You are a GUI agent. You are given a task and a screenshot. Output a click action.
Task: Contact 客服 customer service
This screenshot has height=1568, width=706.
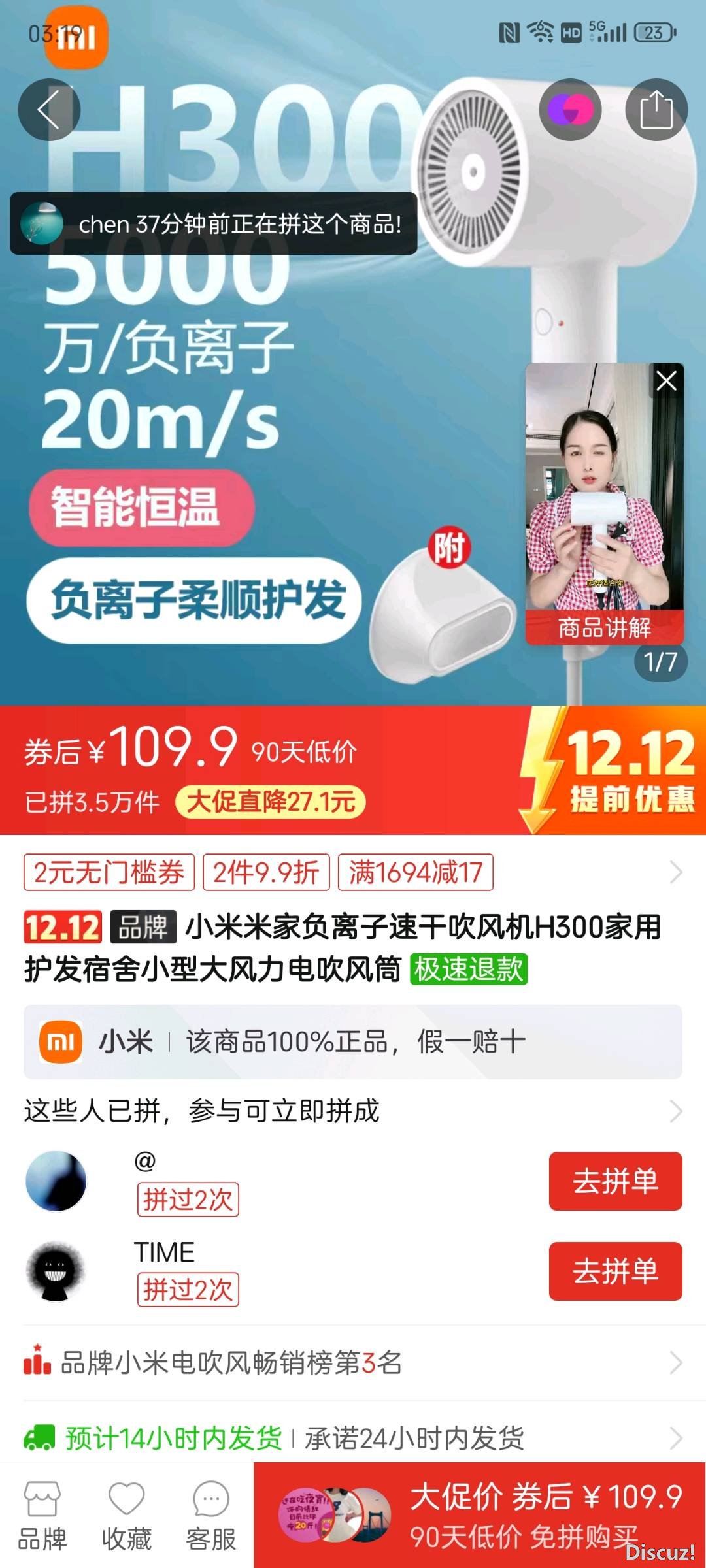click(210, 1516)
